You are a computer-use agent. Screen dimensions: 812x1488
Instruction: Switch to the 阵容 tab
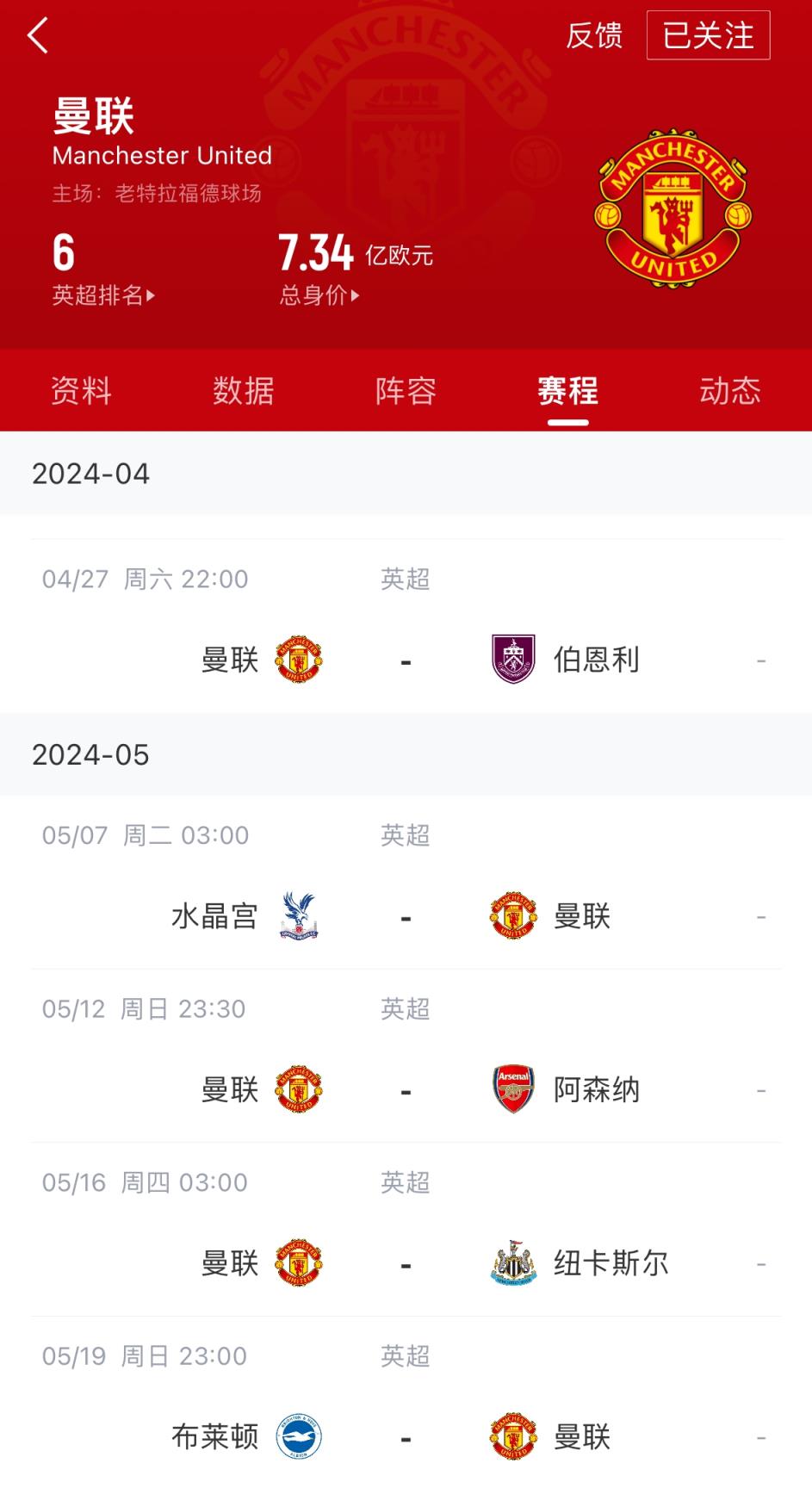(x=406, y=391)
